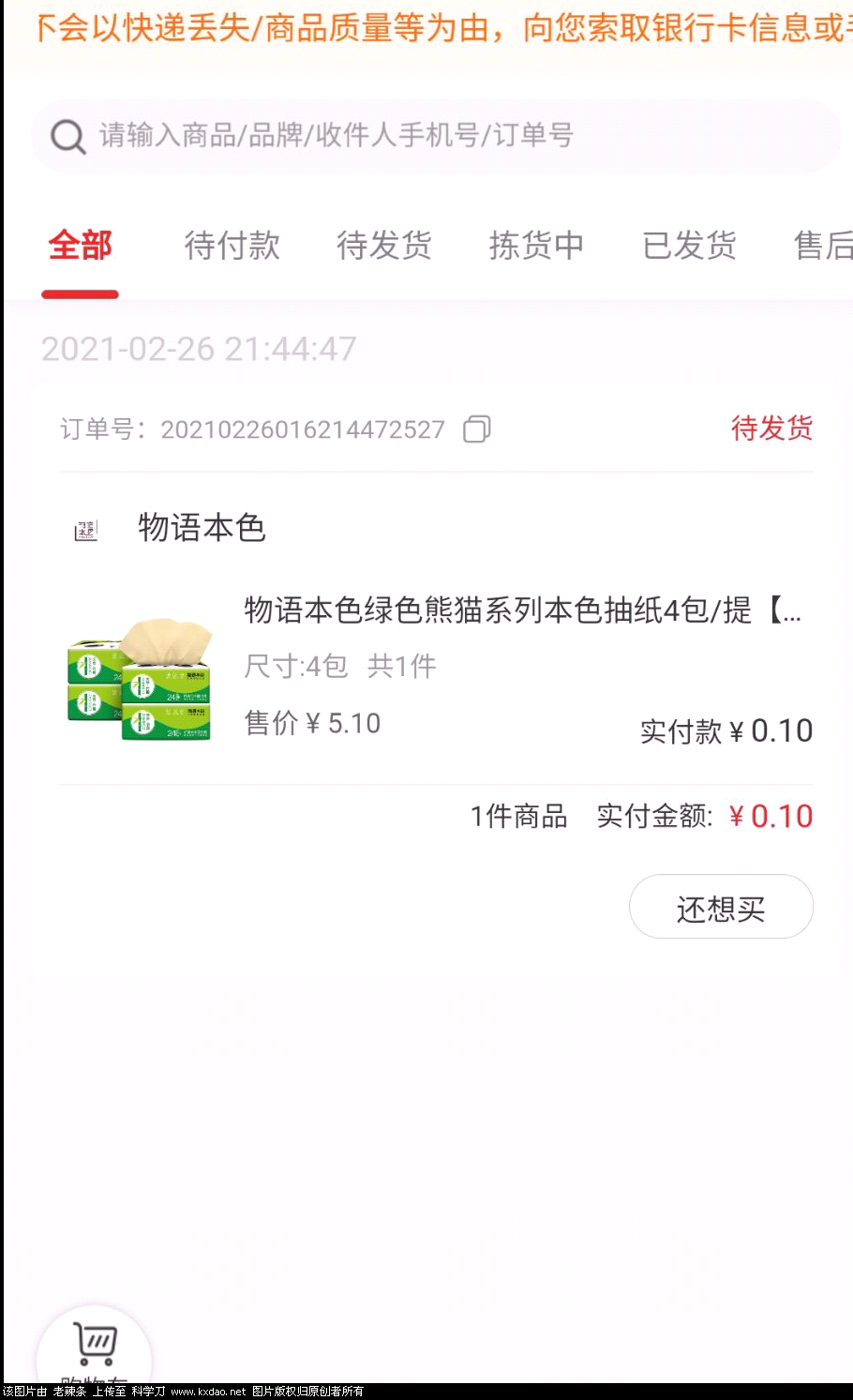This screenshot has height=1400, width=853.
Task: Switch to the 已发货 tab
Action: 689,246
